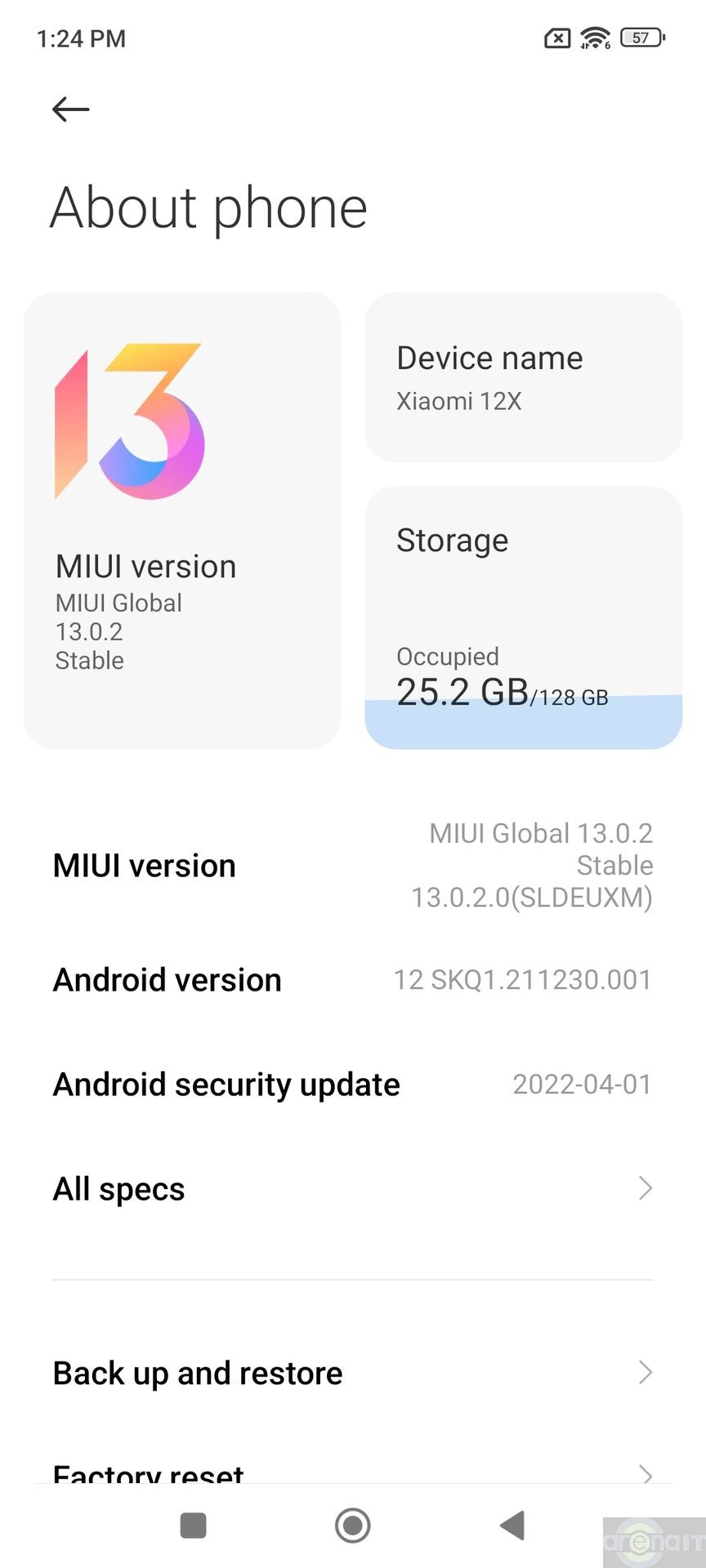Tap the MIUI version row
706x1568 pixels.
[x=353, y=866]
